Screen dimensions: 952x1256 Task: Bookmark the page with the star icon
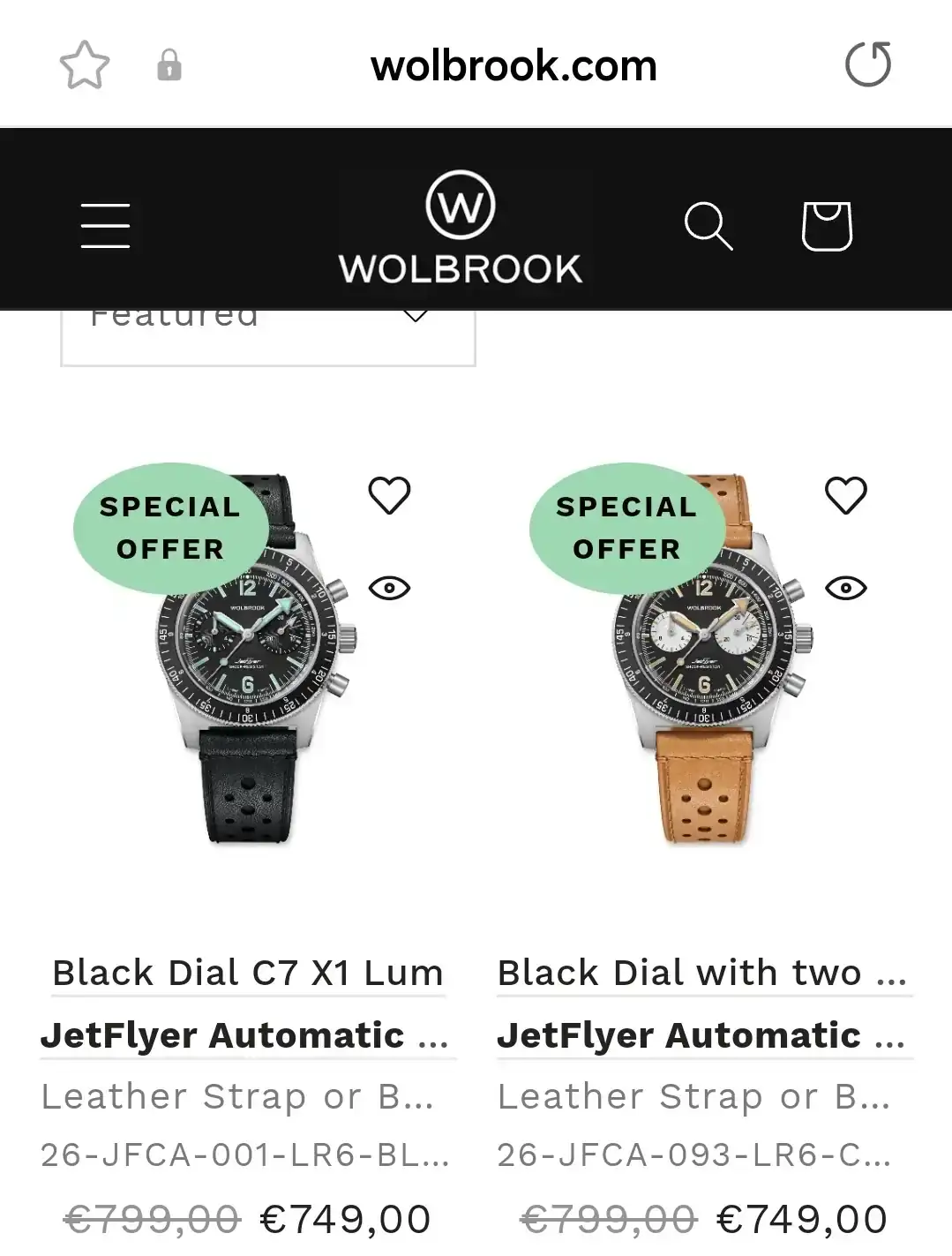(83, 64)
